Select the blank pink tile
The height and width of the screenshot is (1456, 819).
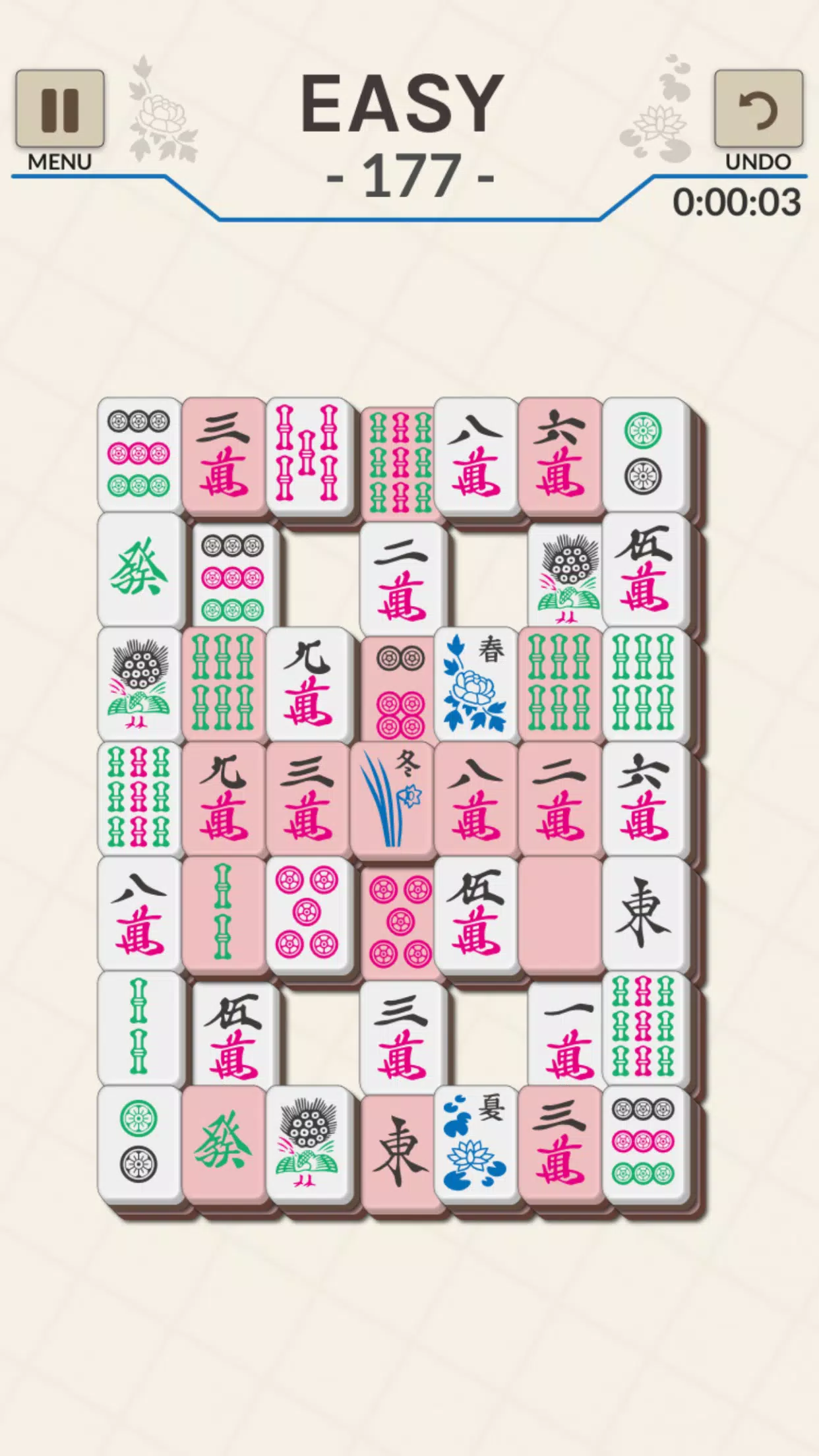click(560, 914)
